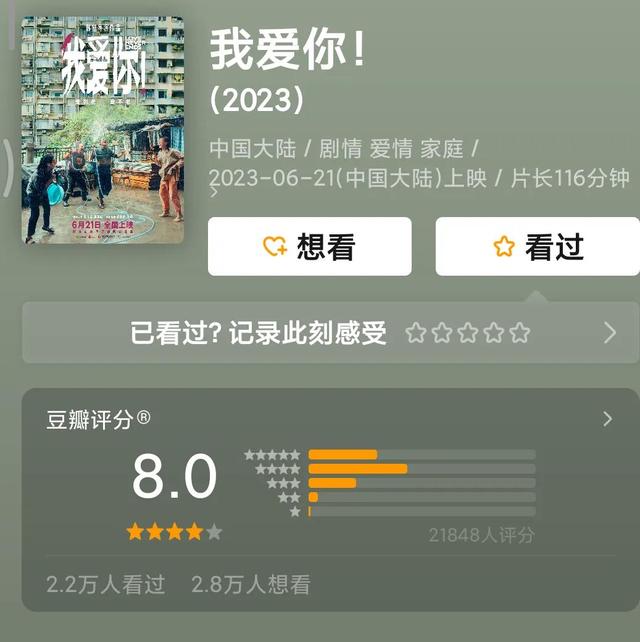Mark the movie as 想看
The image size is (640, 642).
[x=309, y=247]
